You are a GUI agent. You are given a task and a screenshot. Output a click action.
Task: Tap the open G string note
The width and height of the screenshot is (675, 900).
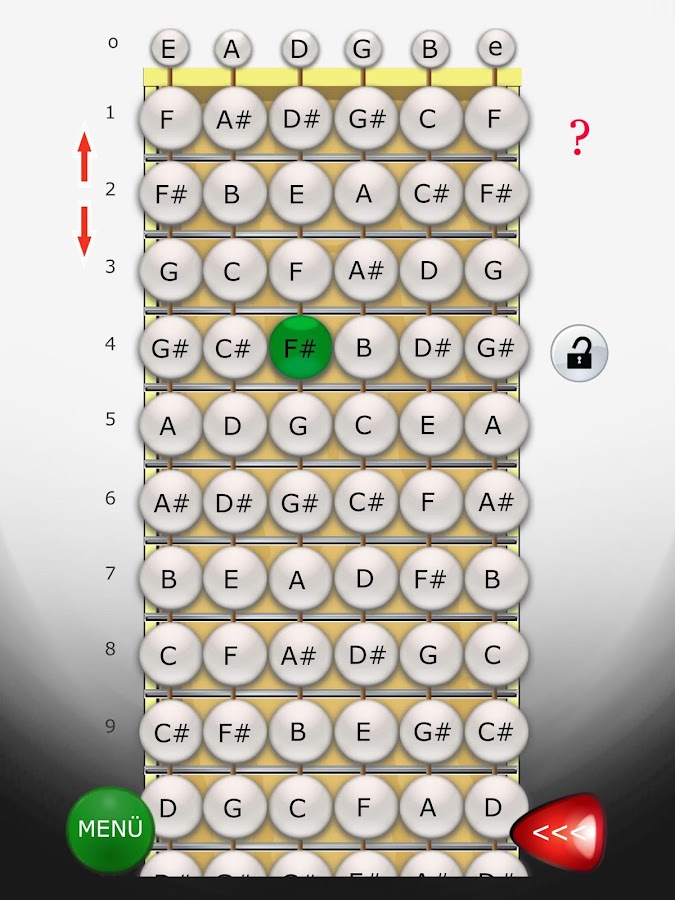pyautogui.click(x=364, y=48)
